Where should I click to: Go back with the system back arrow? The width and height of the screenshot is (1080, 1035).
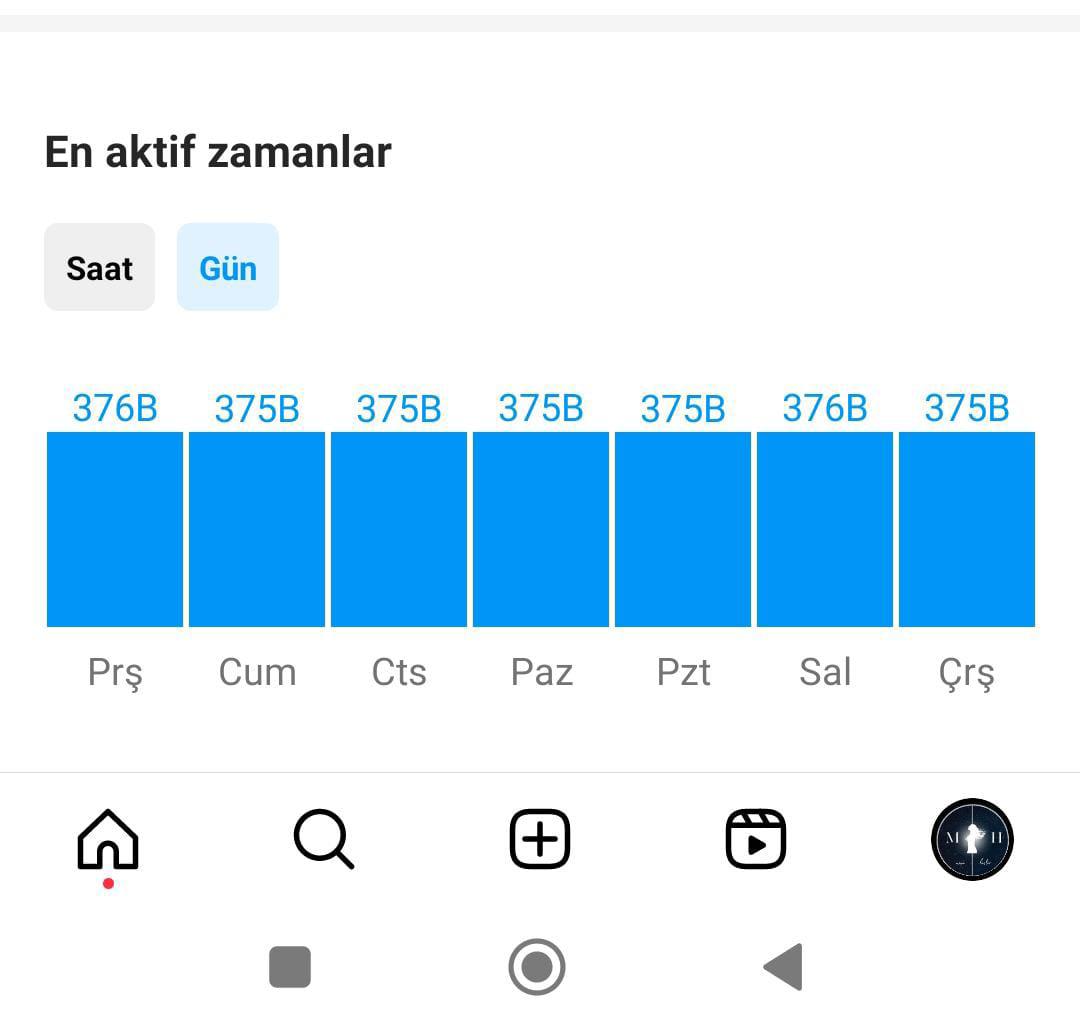(x=784, y=967)
